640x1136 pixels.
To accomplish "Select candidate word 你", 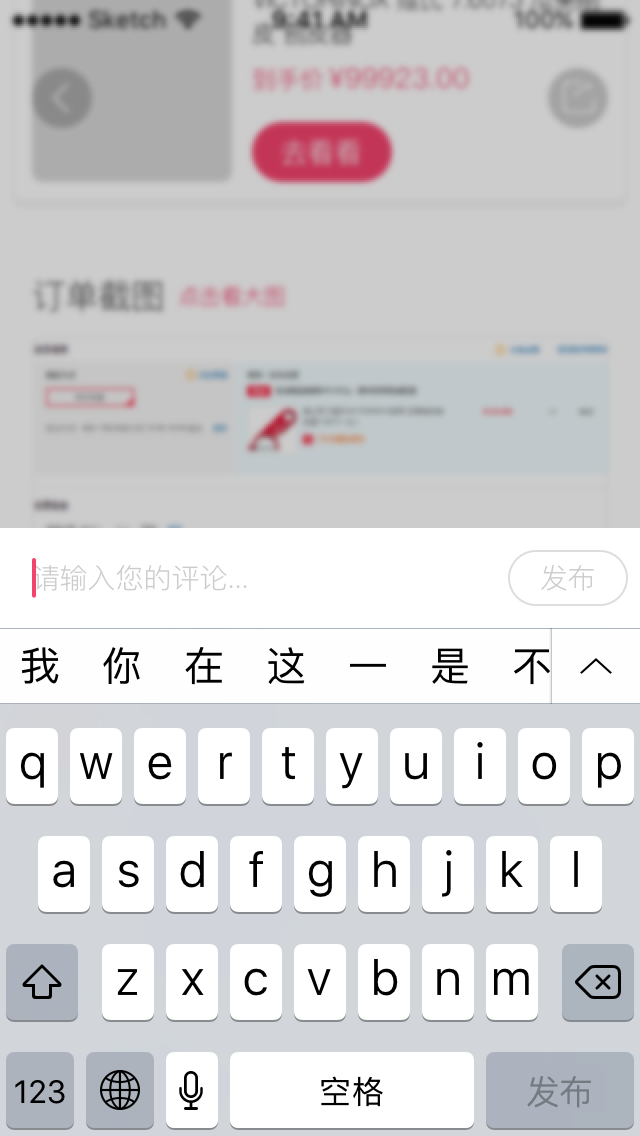I will click(122, 666).
